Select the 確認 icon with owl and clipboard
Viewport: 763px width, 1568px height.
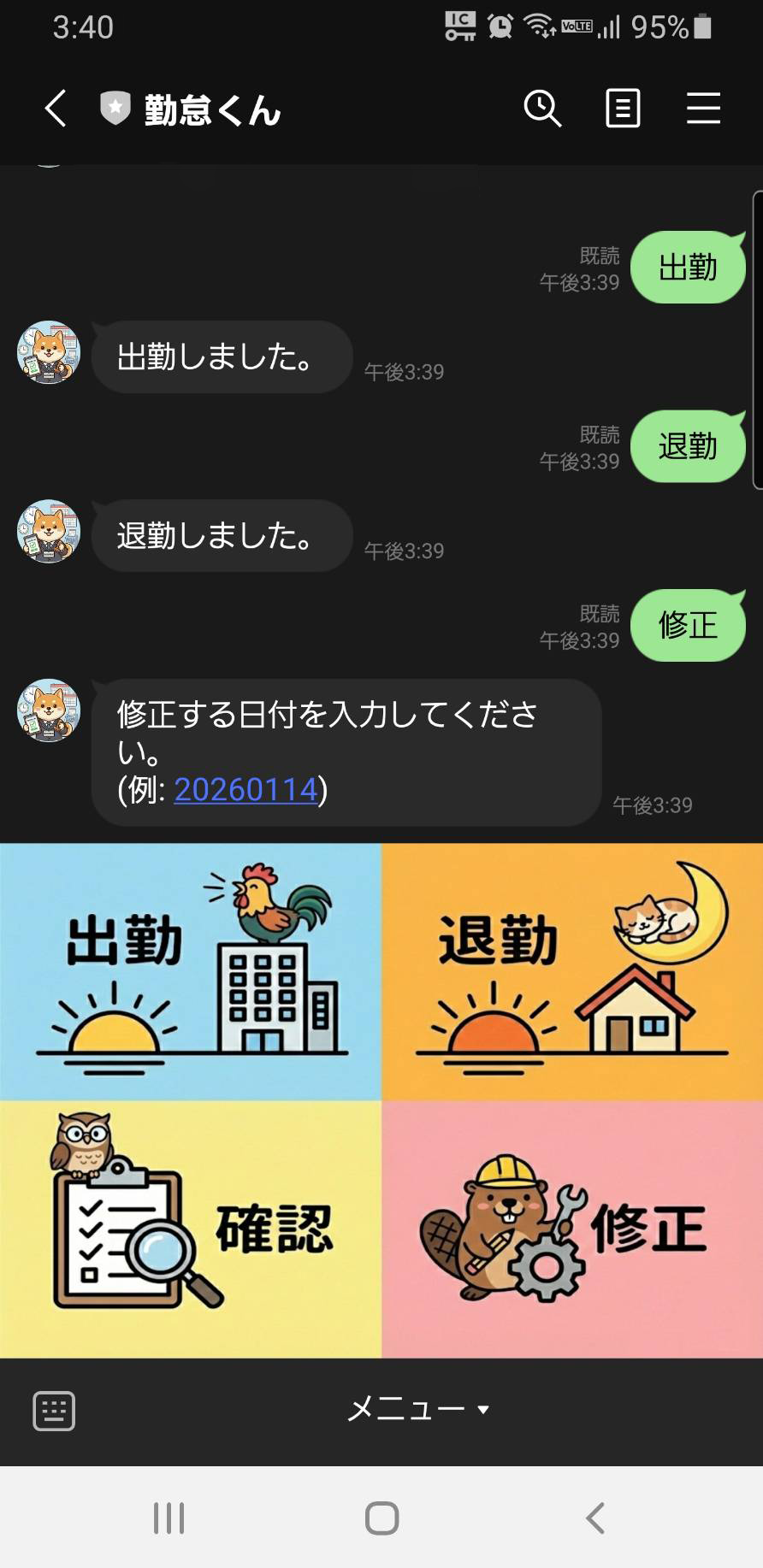[x=188, y=1227]
